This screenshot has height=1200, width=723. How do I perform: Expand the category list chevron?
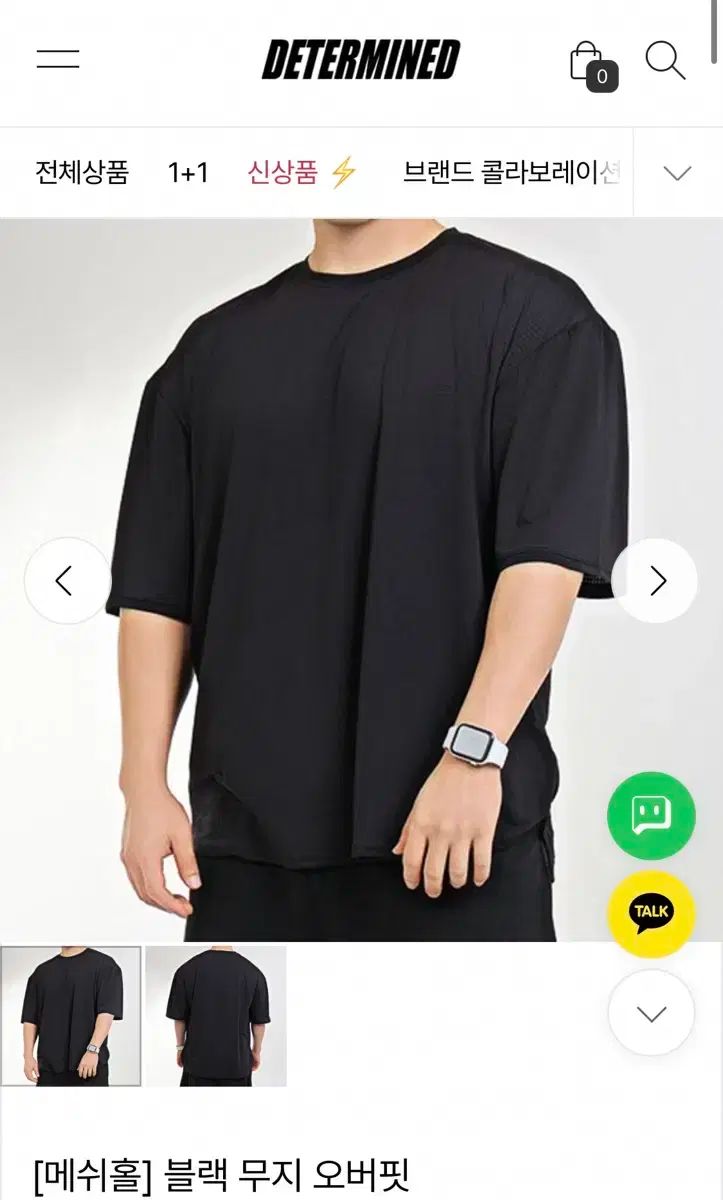(x=678, y=173)
